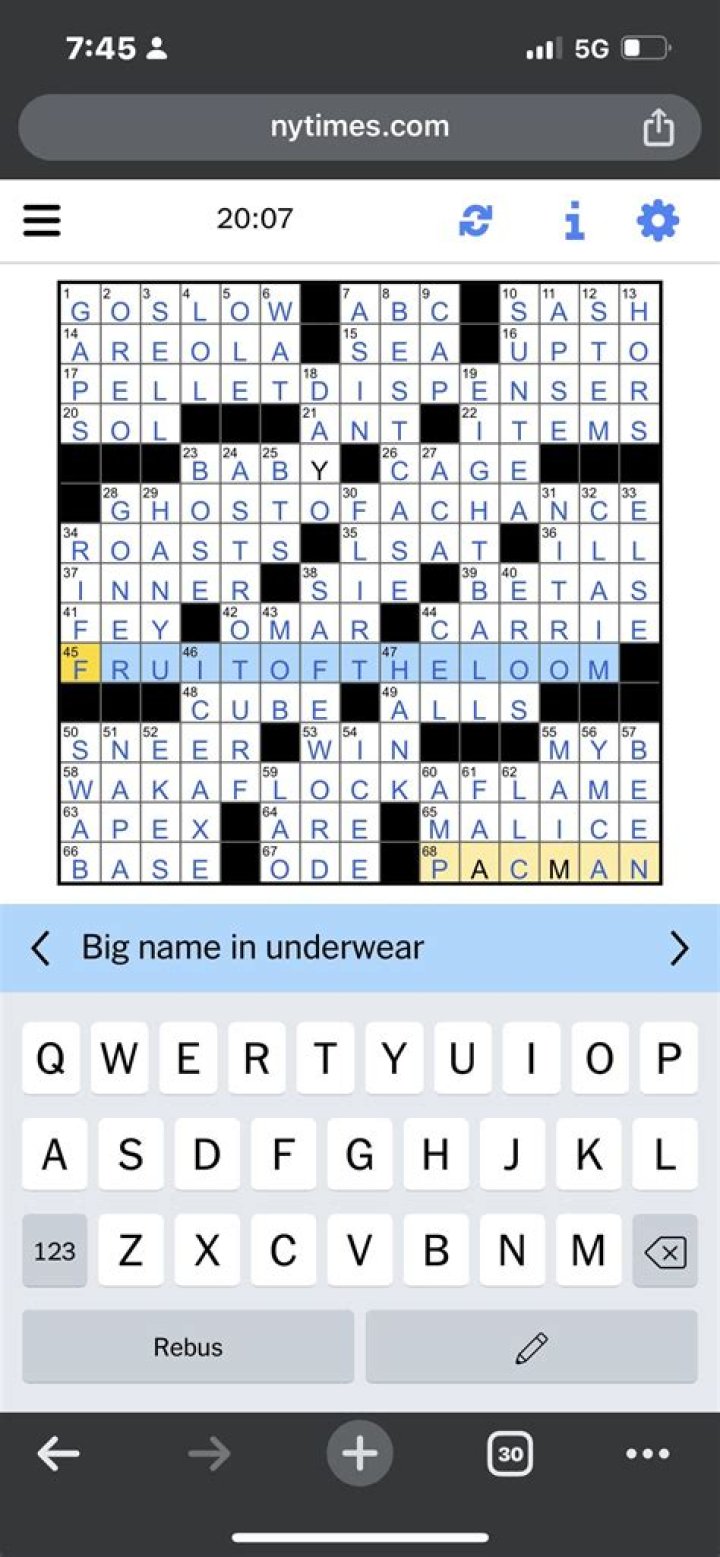Image resolution: width=720 pixels, height=1557 pixels.
Task: Open the settings gear
Action: click(x=658, y=220)
